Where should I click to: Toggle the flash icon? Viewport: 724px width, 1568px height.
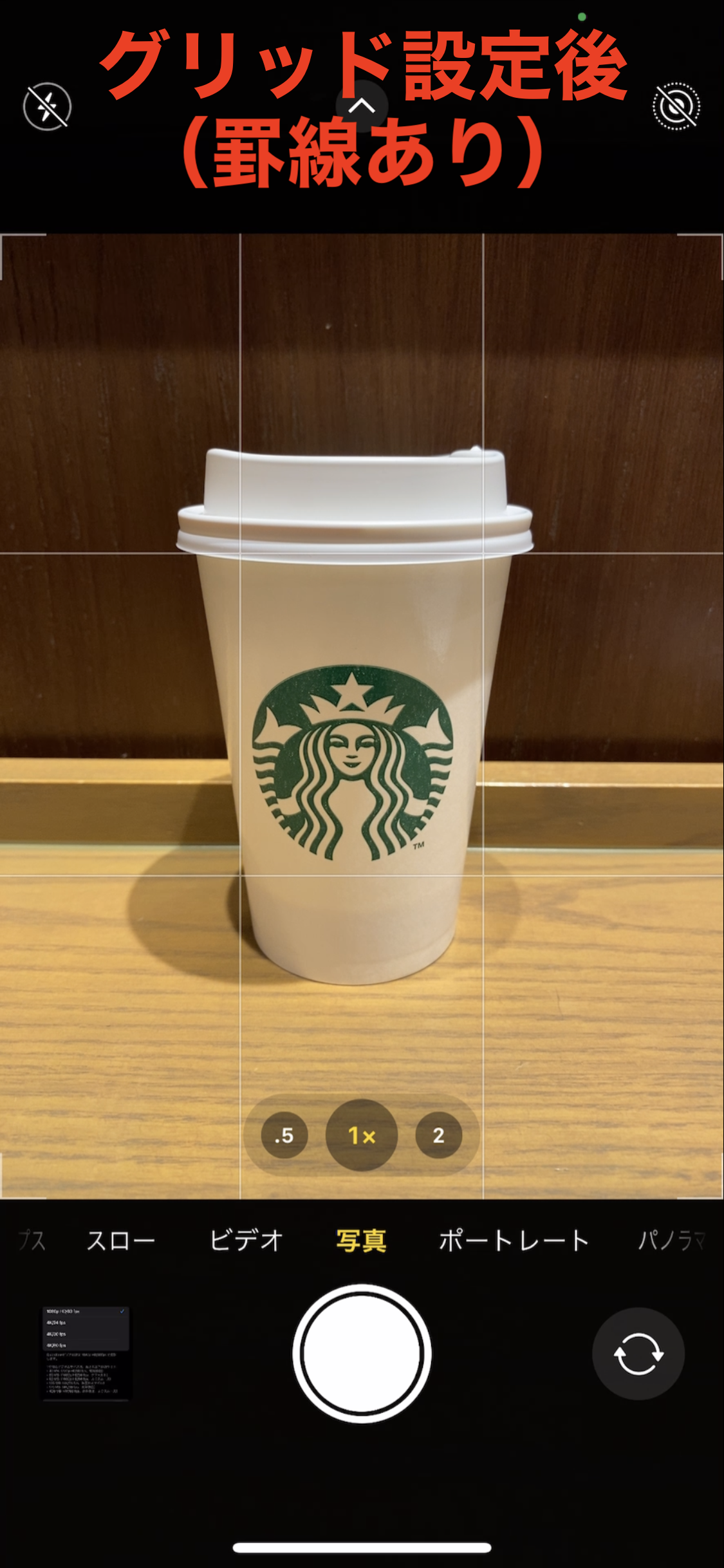coord(47,106)
